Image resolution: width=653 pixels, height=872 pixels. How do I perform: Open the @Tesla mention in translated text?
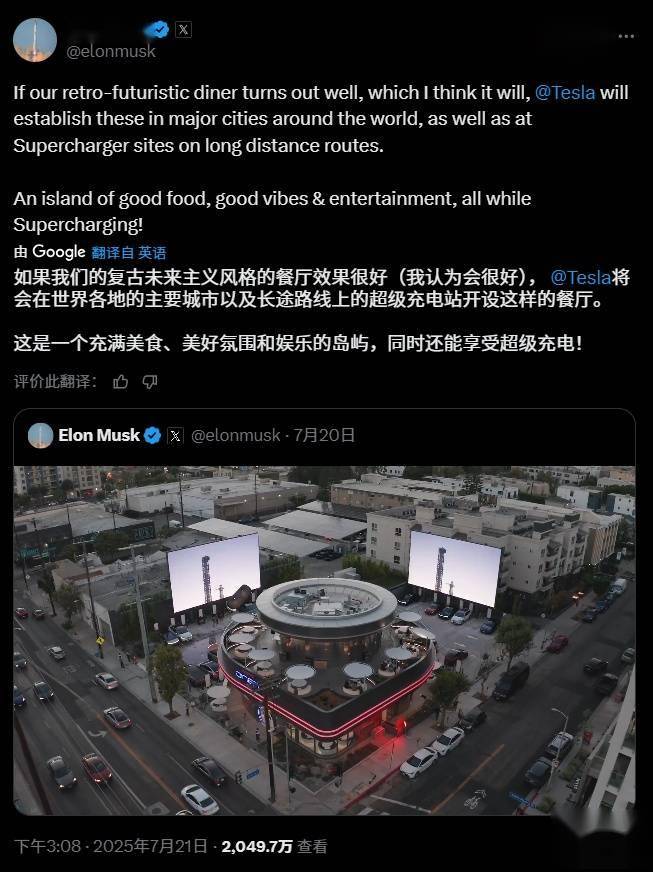coord(580,277)
